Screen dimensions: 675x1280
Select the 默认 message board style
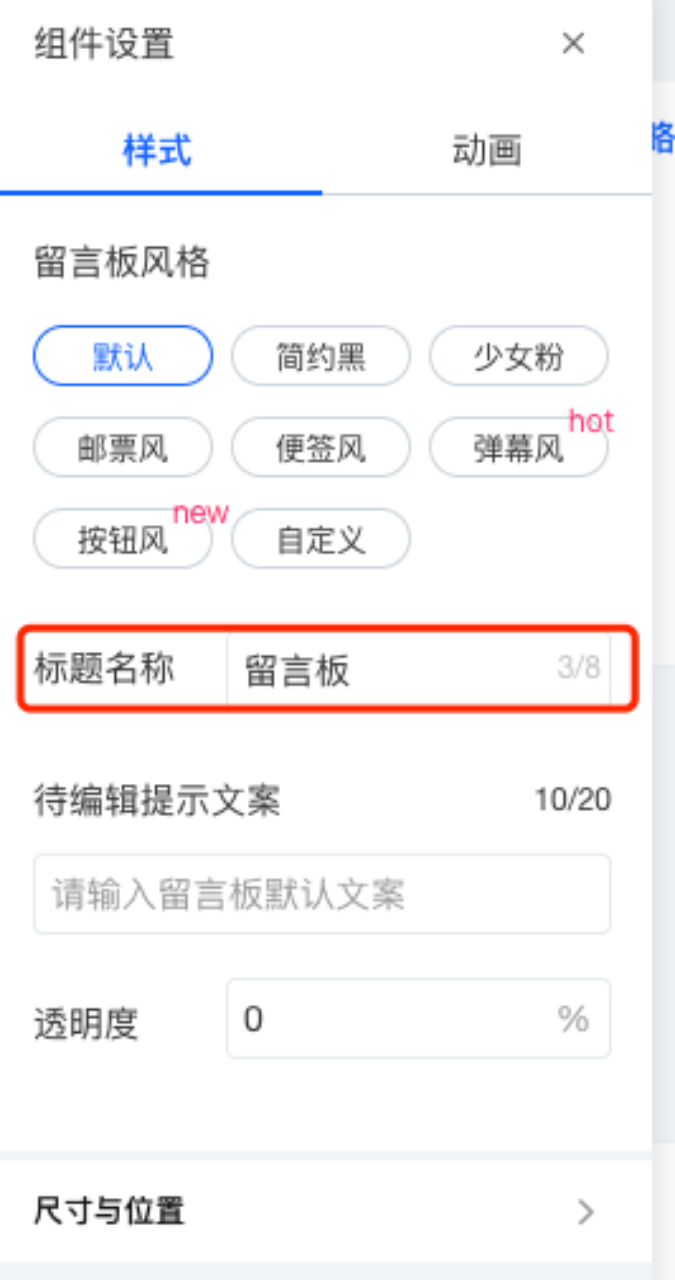[x=123, y=356]
